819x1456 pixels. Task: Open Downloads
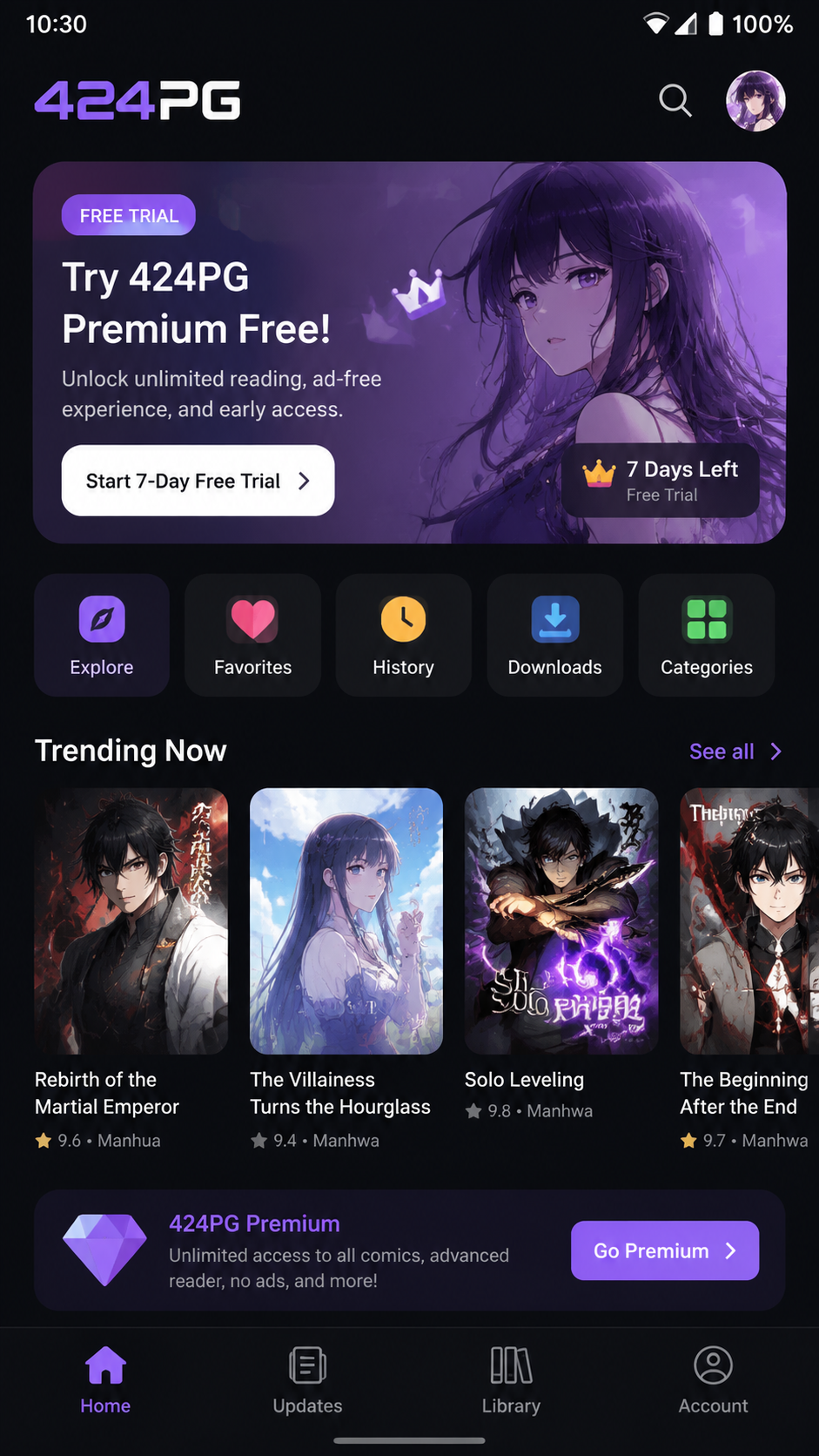(555, 635)
